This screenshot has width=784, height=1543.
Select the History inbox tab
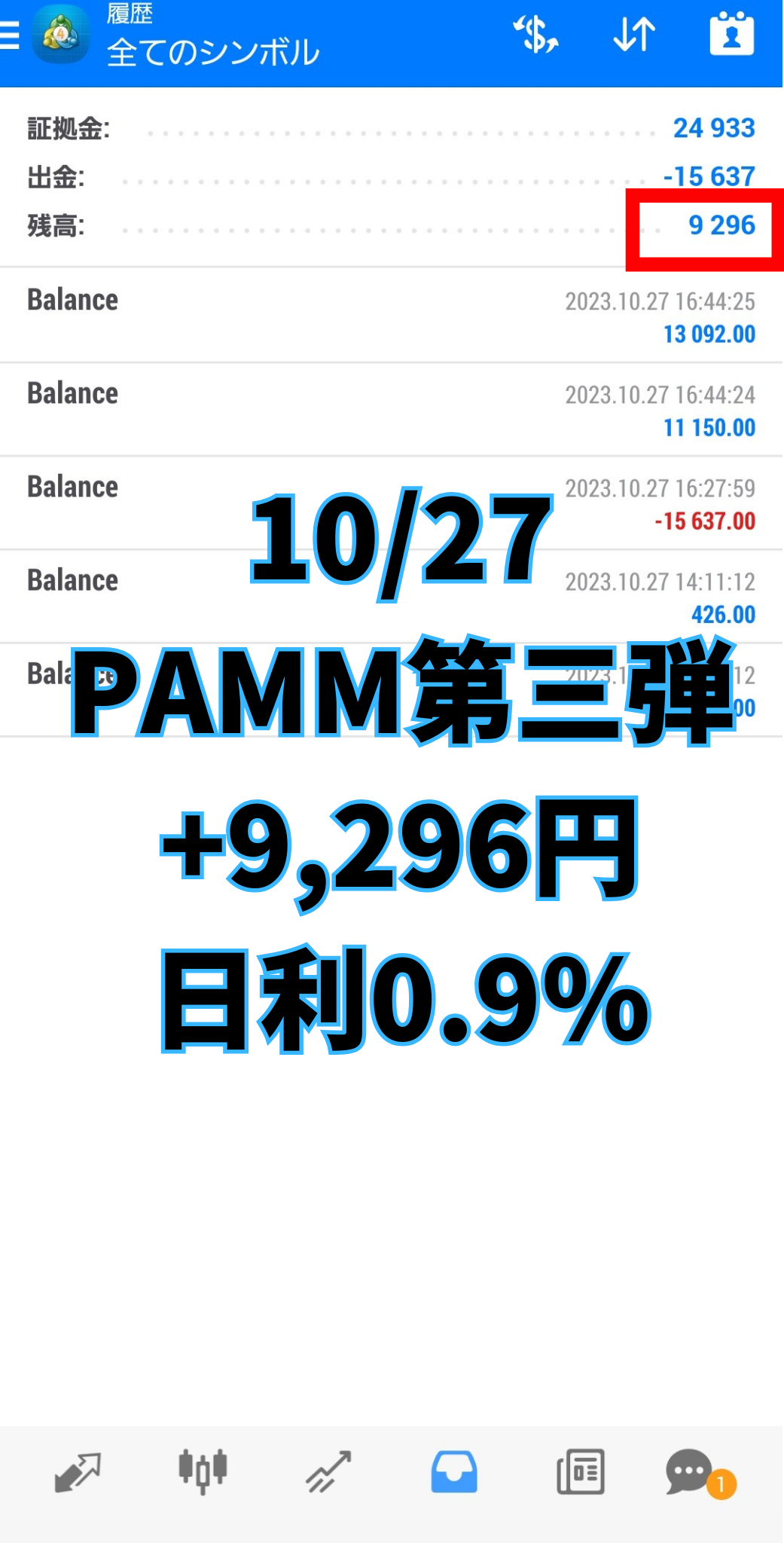454,1471
